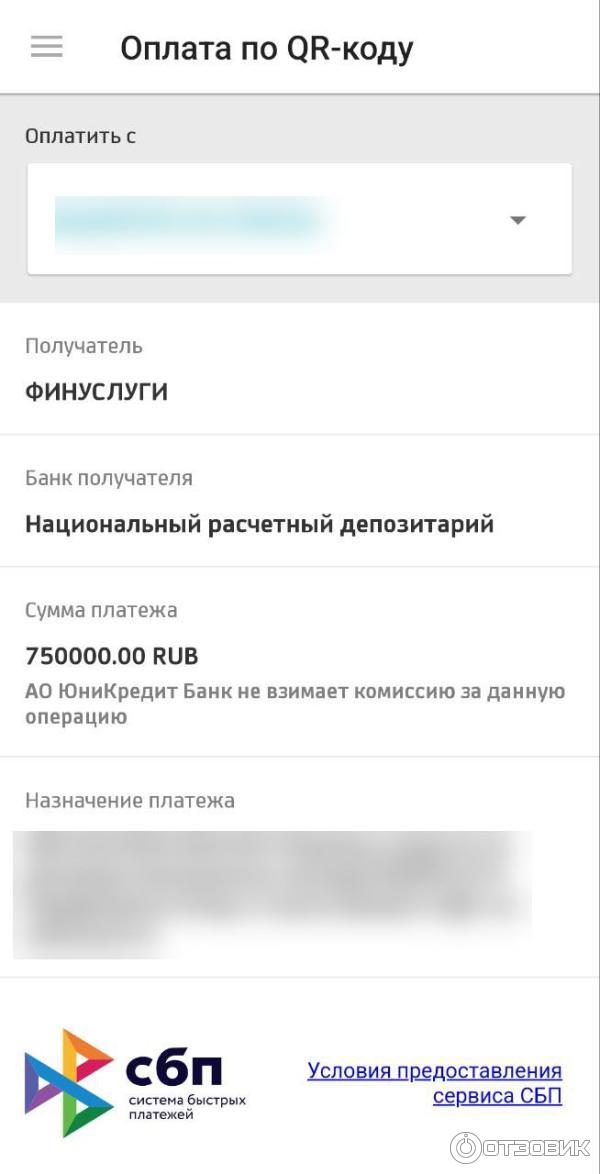The height and width of the screenshot is (1174, 600).
Task: Expand the 'Оплатить с' account dropdown
Action: 517,220
